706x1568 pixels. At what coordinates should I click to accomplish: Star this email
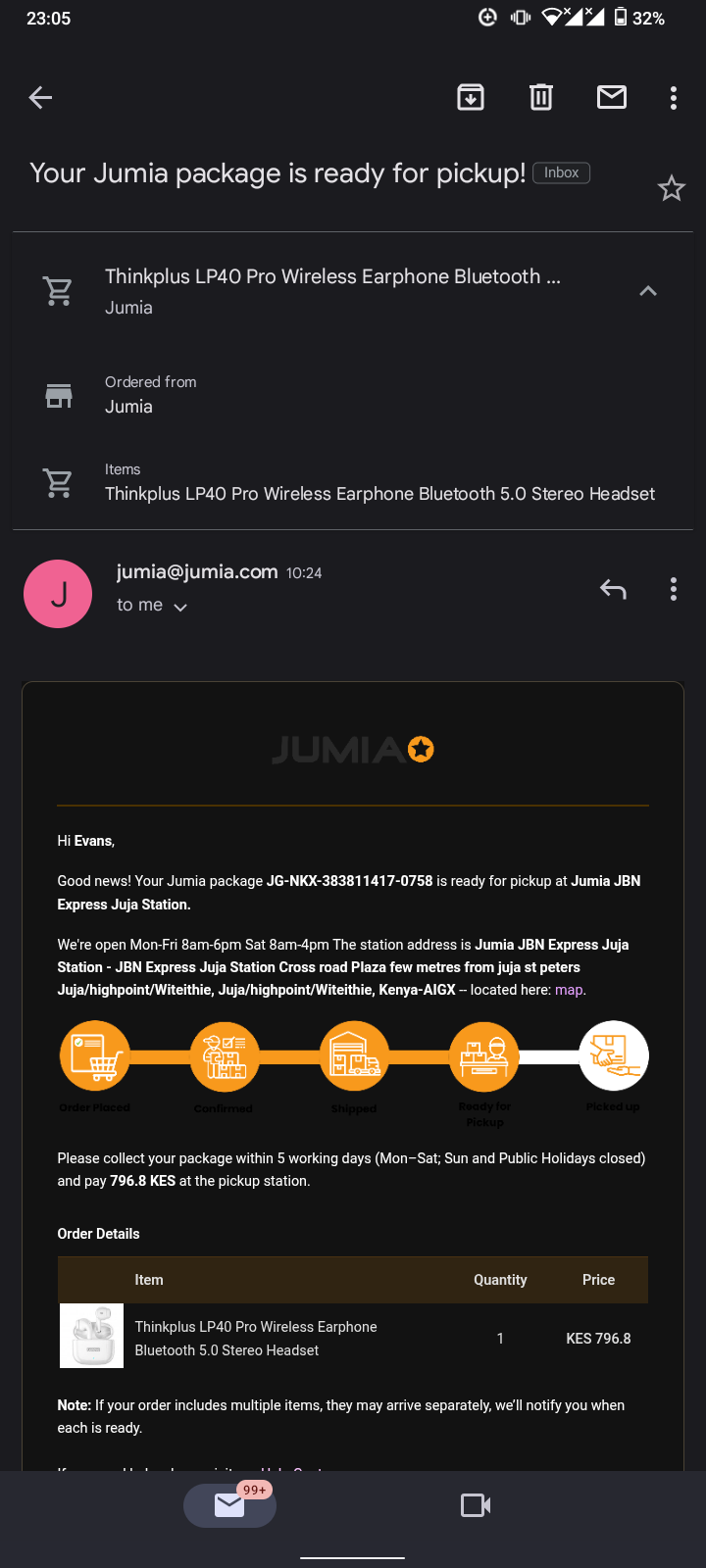coord(672,188)
